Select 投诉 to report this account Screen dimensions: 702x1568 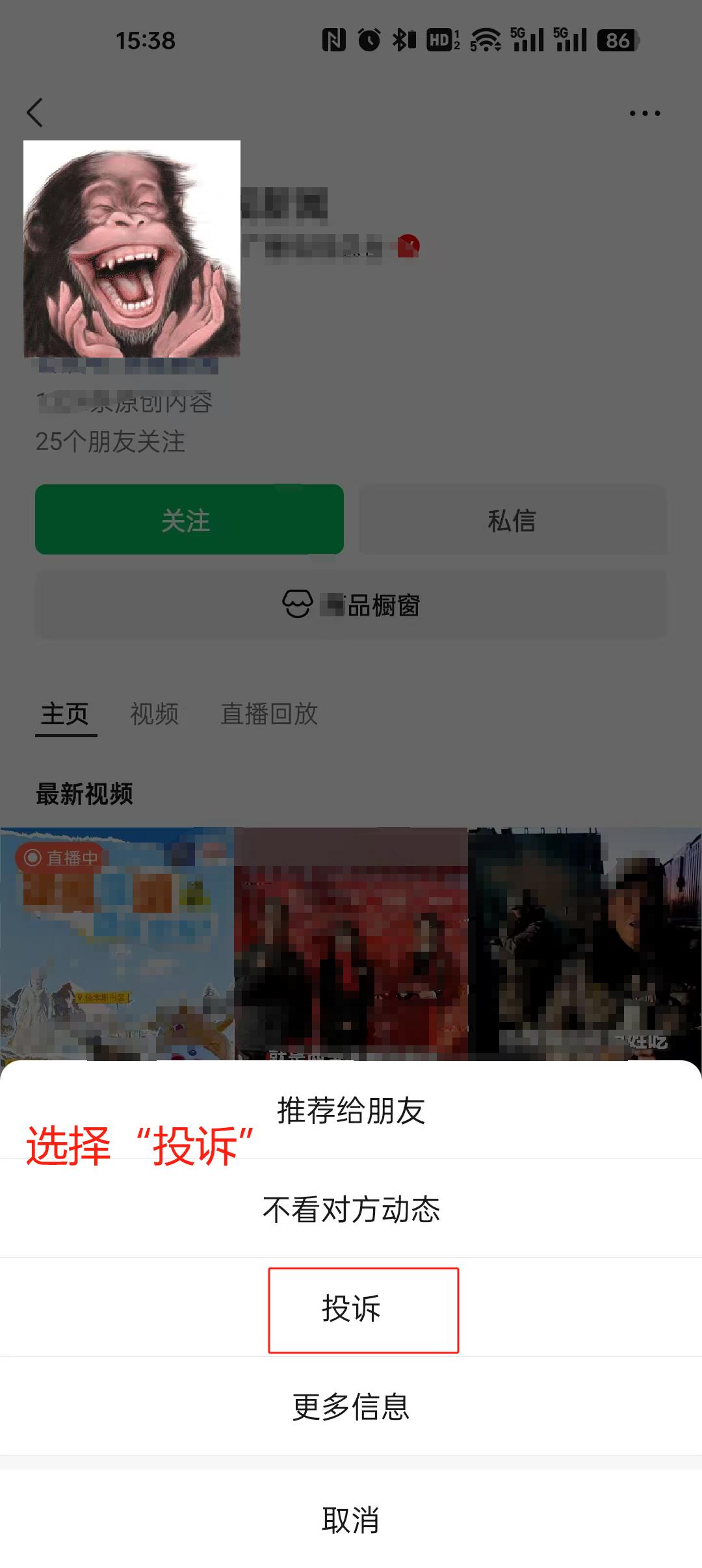(351, 1309)
